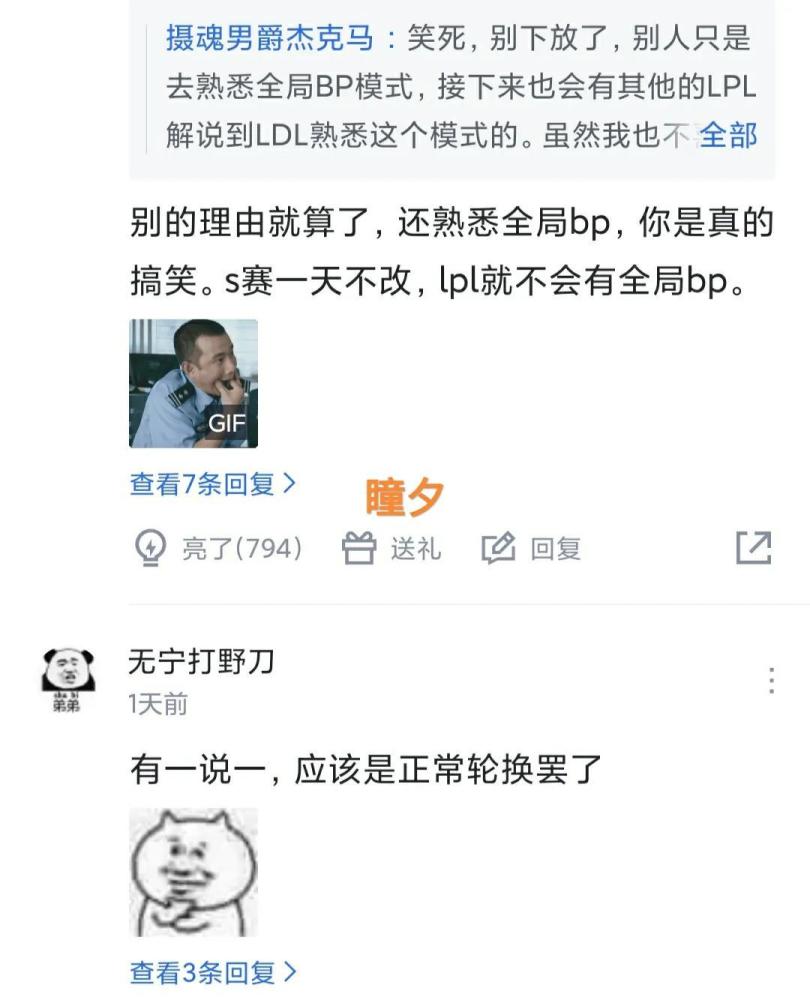This screenshot has height=1000, width=810.
Task: Reply to the comment via 回复
Action: pyautogui.click(x=532, y=548)
